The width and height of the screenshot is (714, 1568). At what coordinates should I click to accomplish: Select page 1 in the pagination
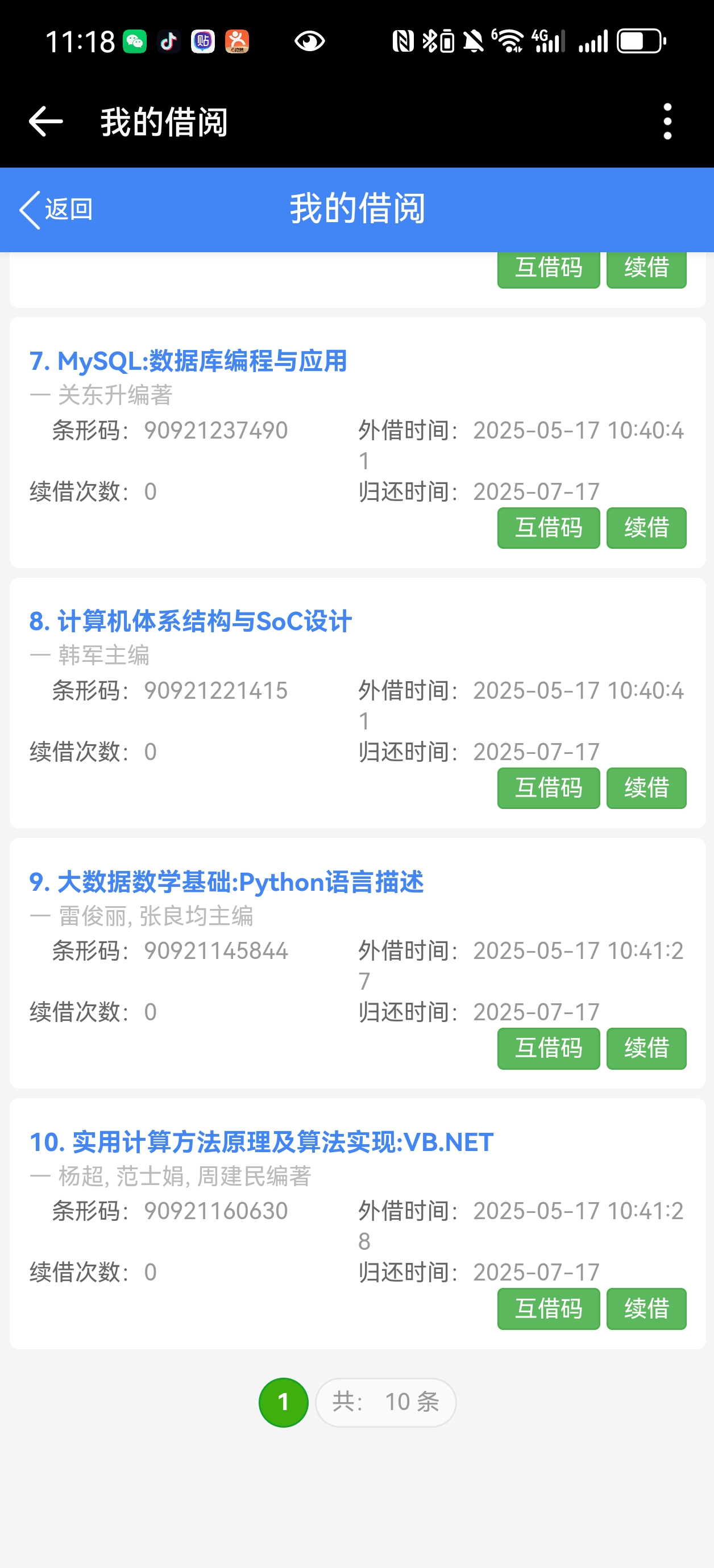pos(283,1403)
